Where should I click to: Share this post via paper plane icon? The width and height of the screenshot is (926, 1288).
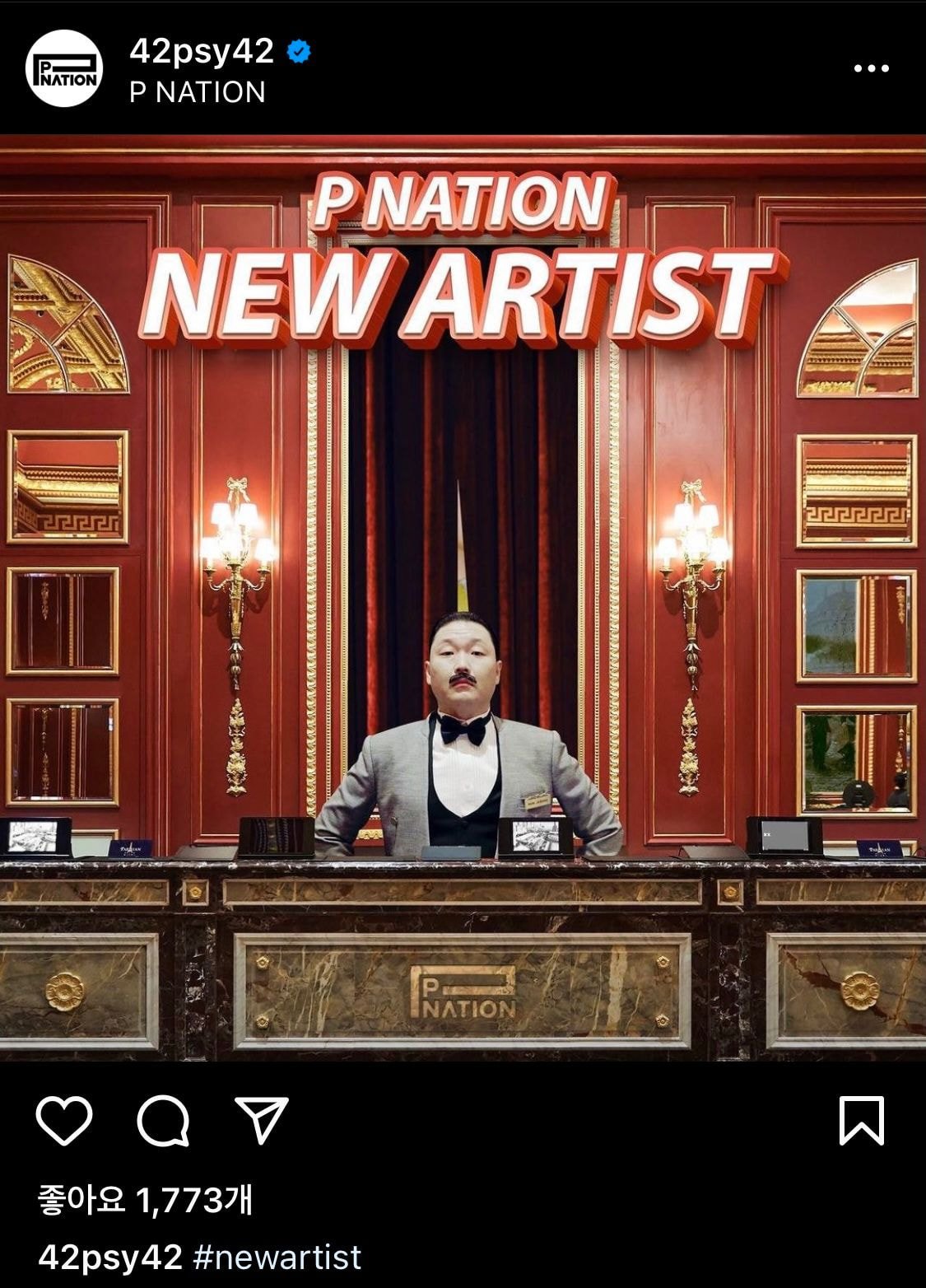tap(262, 1120)
